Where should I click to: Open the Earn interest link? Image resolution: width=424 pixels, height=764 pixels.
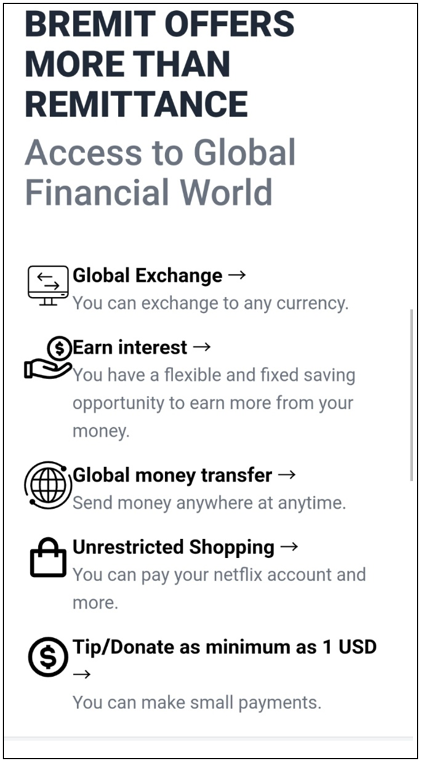coord(141,347)
